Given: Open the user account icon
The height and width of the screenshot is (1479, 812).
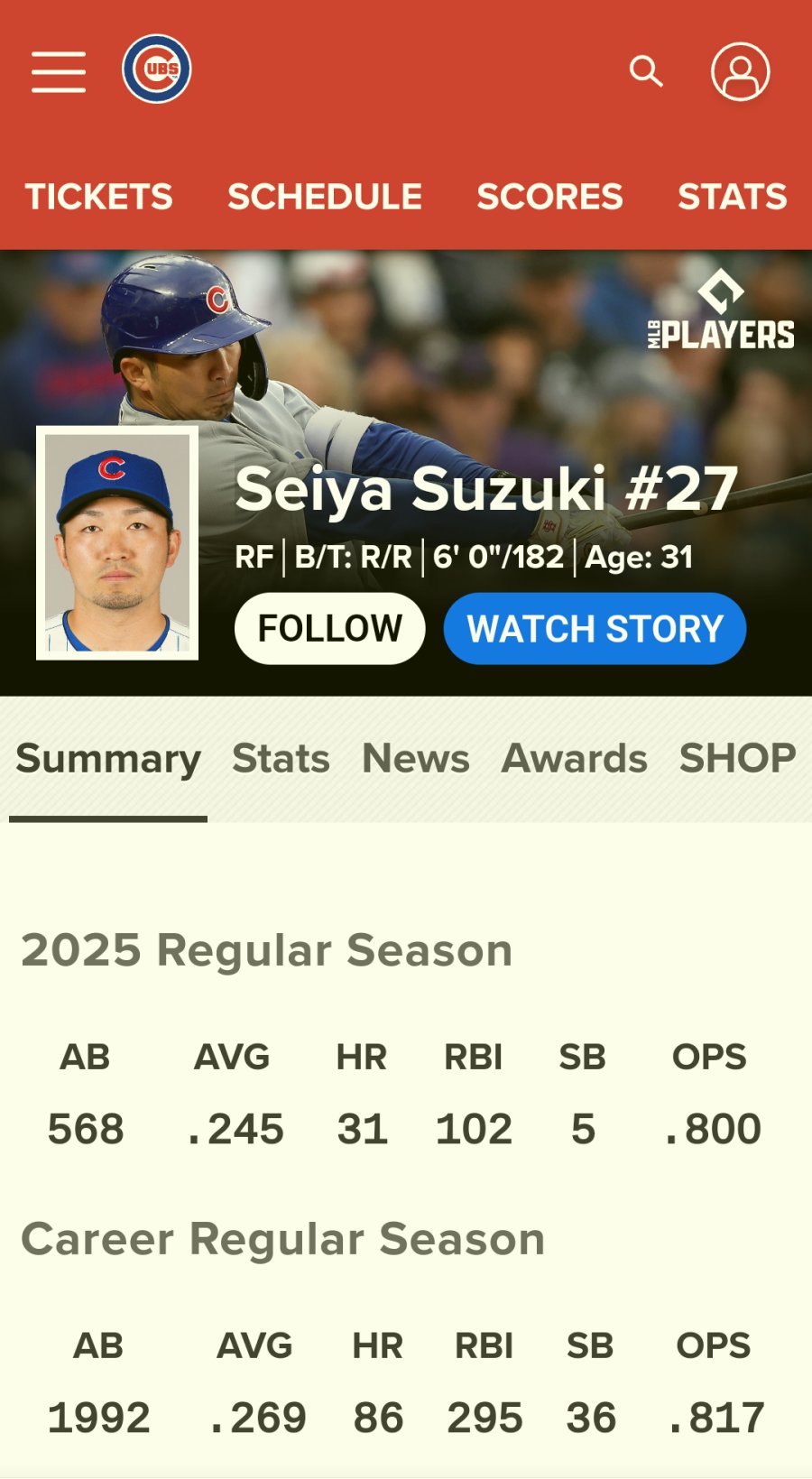Looking at the screenshot, I should coord(740,71).
